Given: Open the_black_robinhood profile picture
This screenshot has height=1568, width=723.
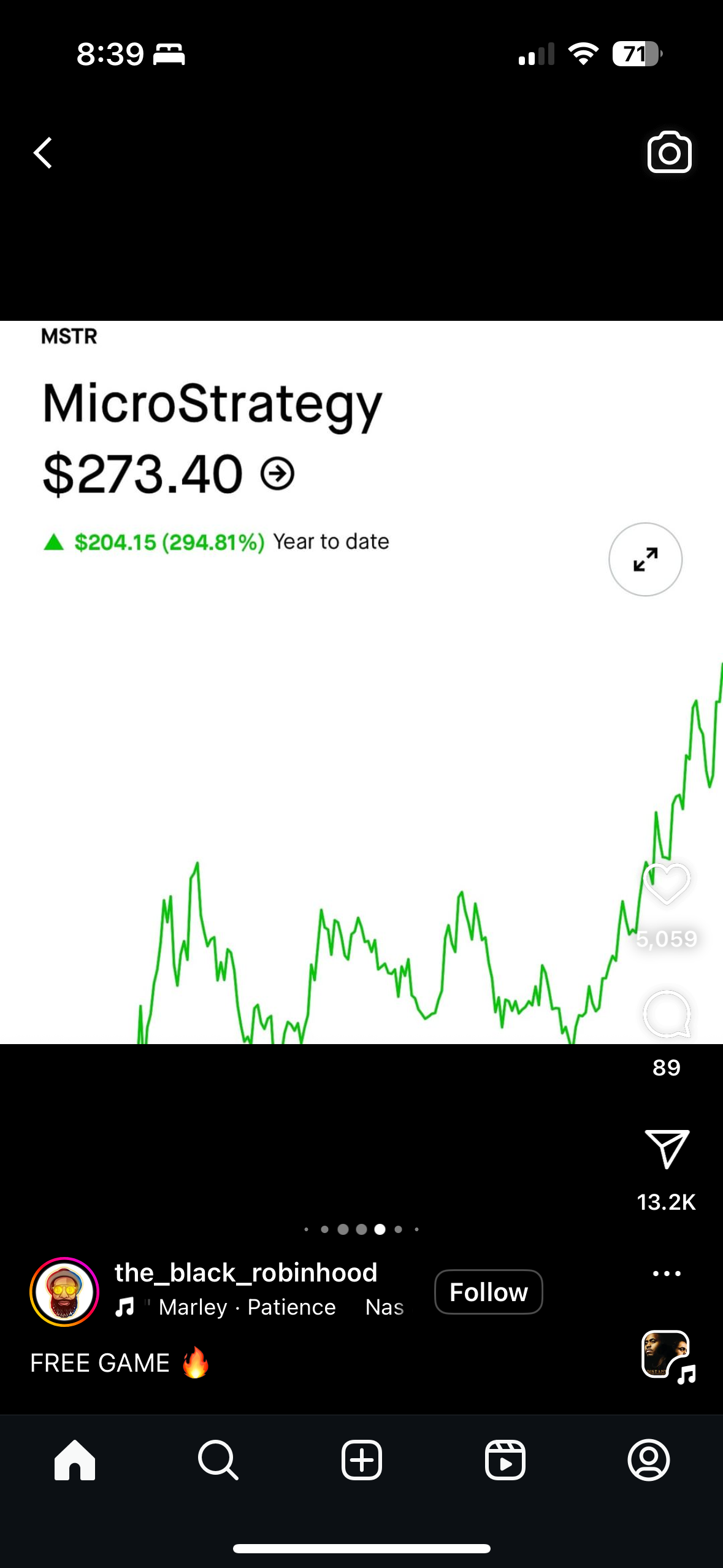Looking at the screenshot, I should (x=64, y=1292).
